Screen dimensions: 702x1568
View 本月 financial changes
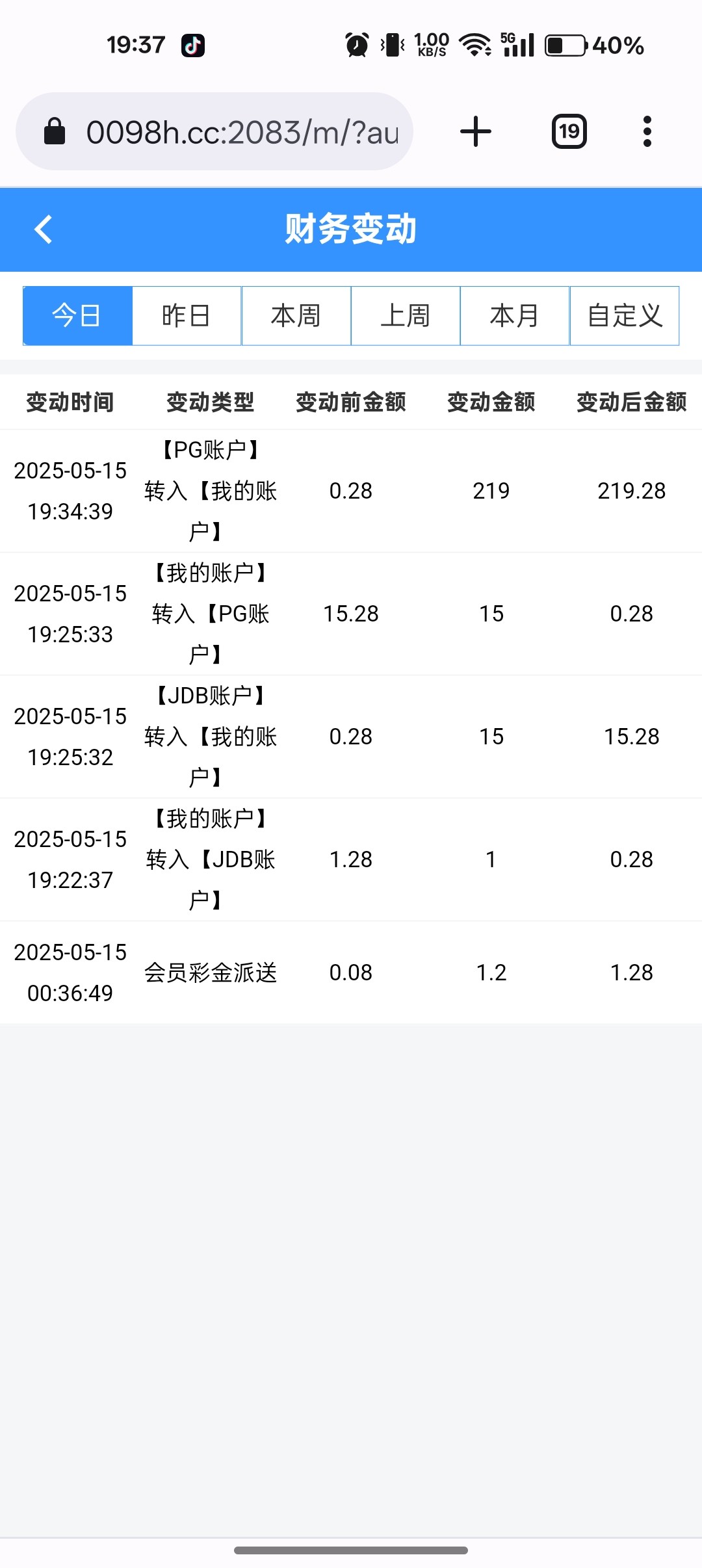(x=515, y=316)
